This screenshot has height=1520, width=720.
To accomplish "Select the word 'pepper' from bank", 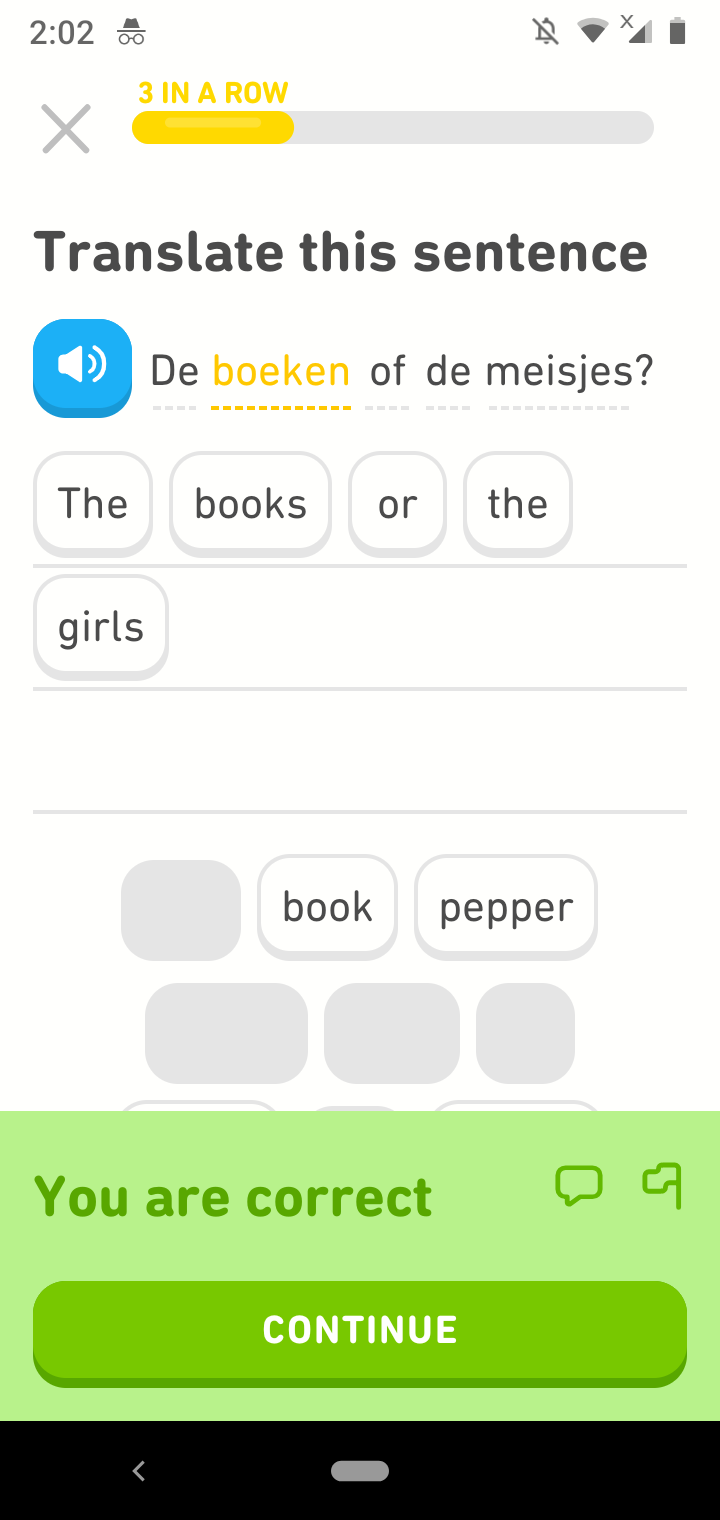I will tap(506, 907).
